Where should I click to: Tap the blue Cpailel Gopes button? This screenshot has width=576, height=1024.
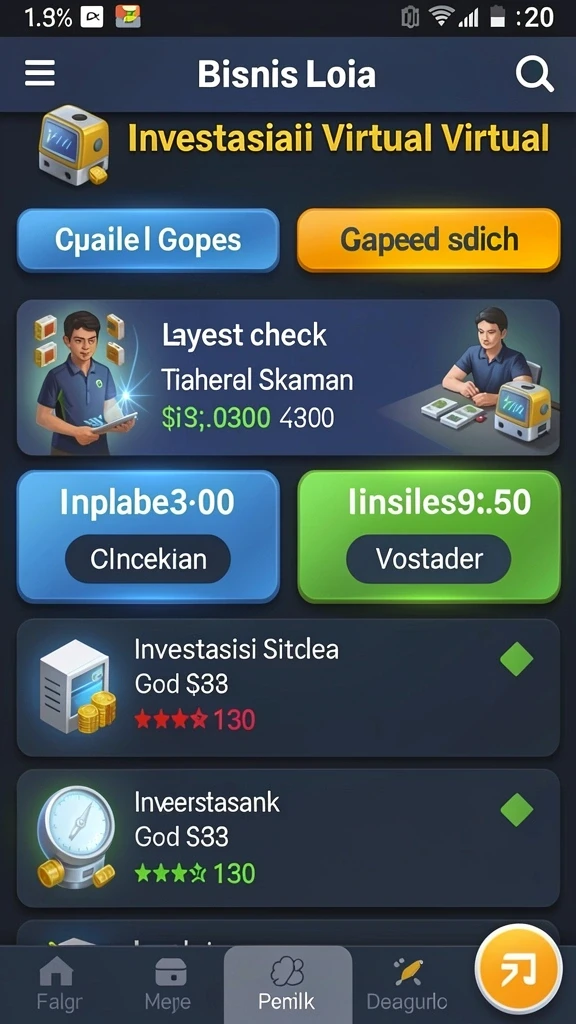tap(148, 240)
